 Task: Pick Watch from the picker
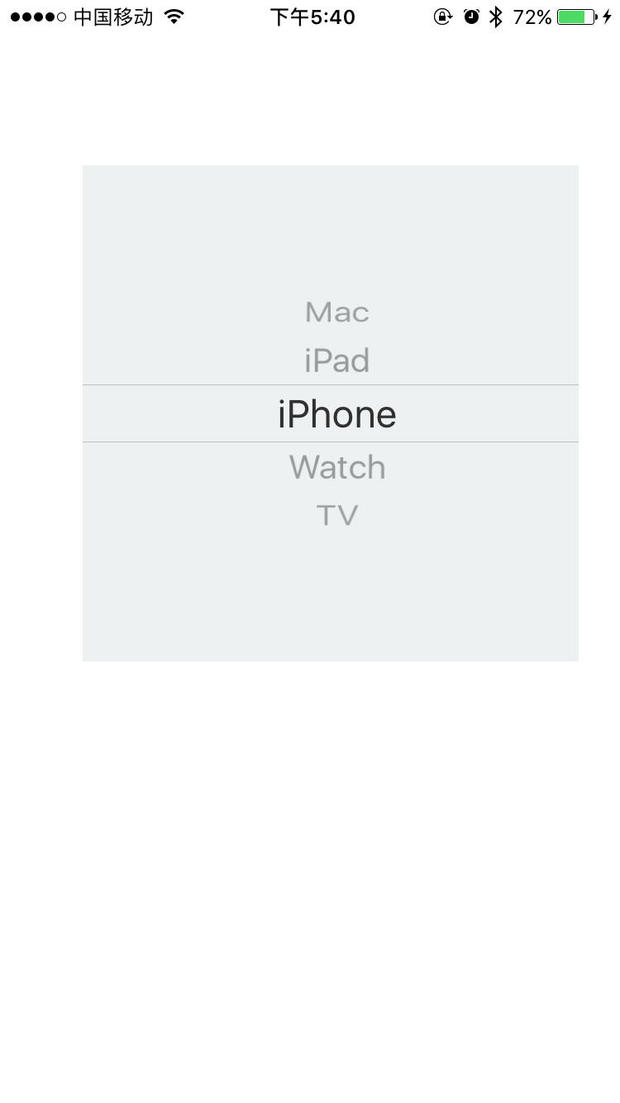point(337,467)
